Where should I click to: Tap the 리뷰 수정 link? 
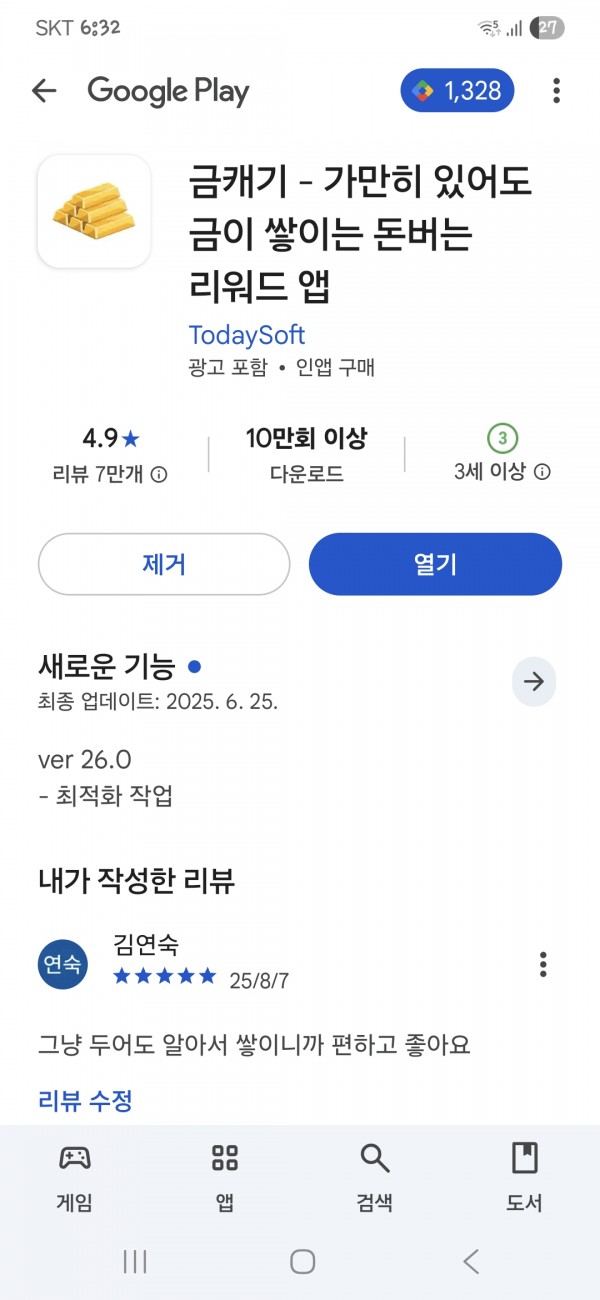[x=85, y=1101]
